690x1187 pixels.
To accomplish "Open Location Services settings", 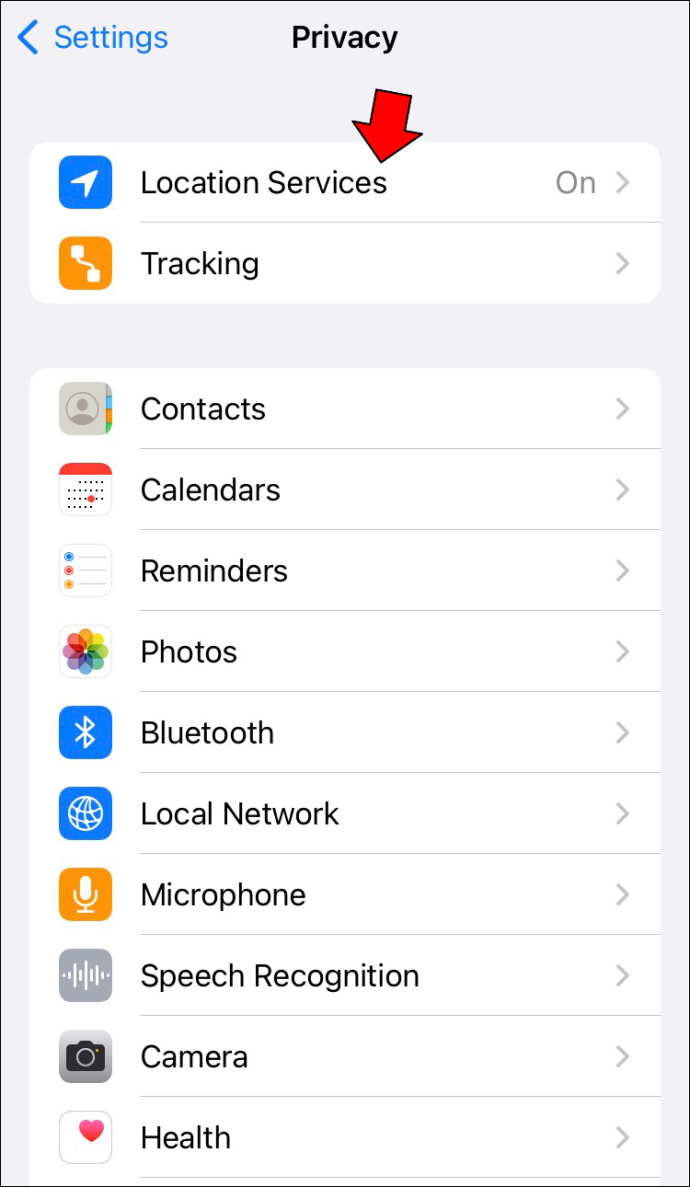I will point(345,182).
